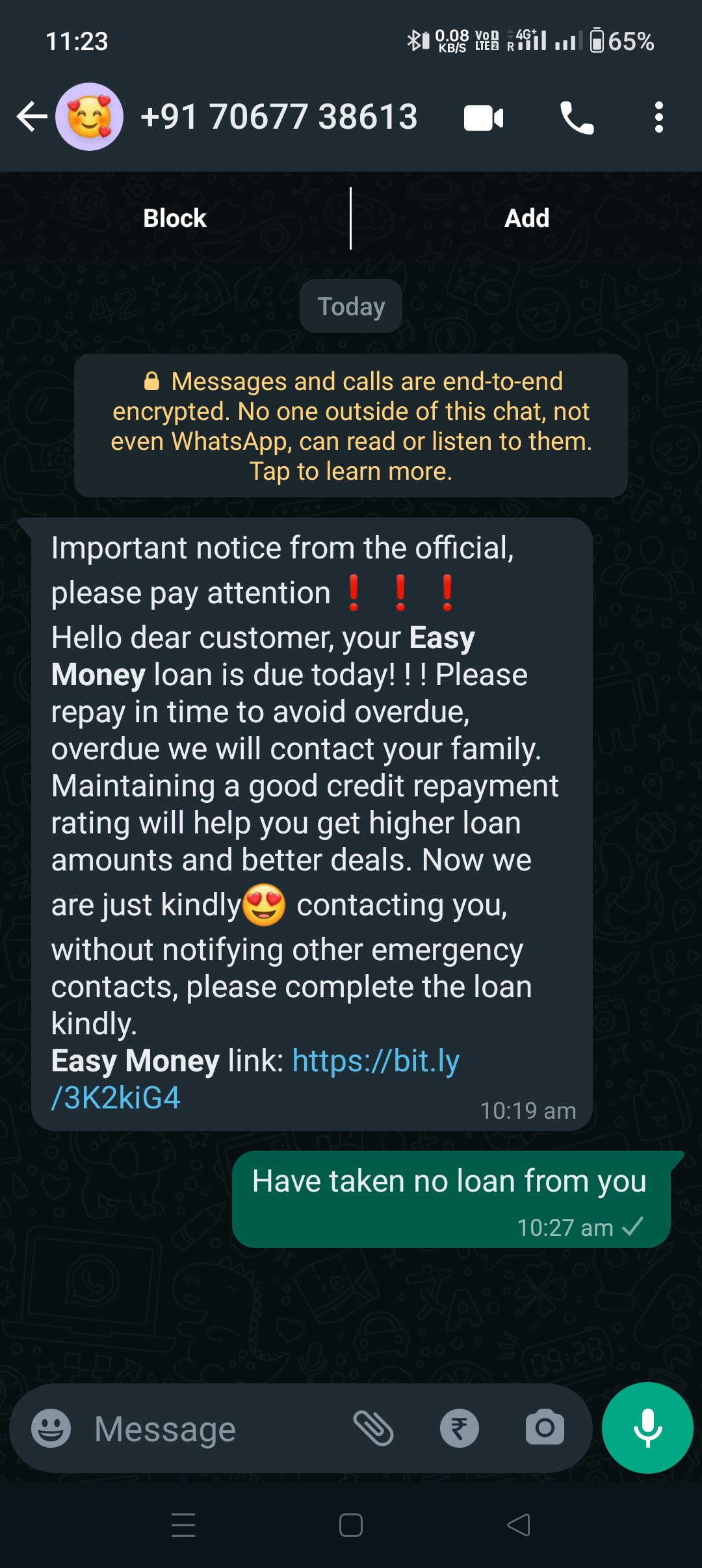Open contact info for +91 70677 38613
The image size is (702, 1568).
279,117
